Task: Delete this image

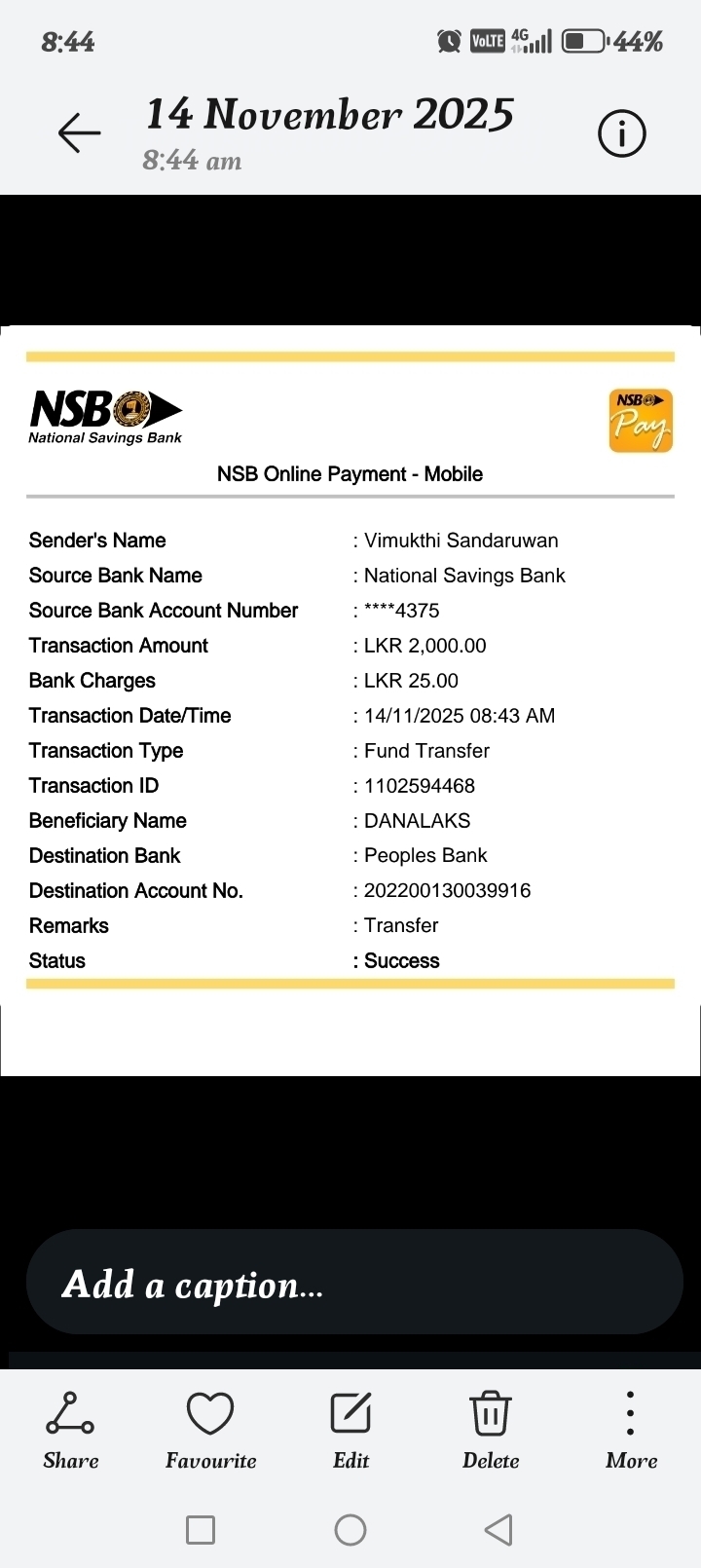Action: [491, 1429]
